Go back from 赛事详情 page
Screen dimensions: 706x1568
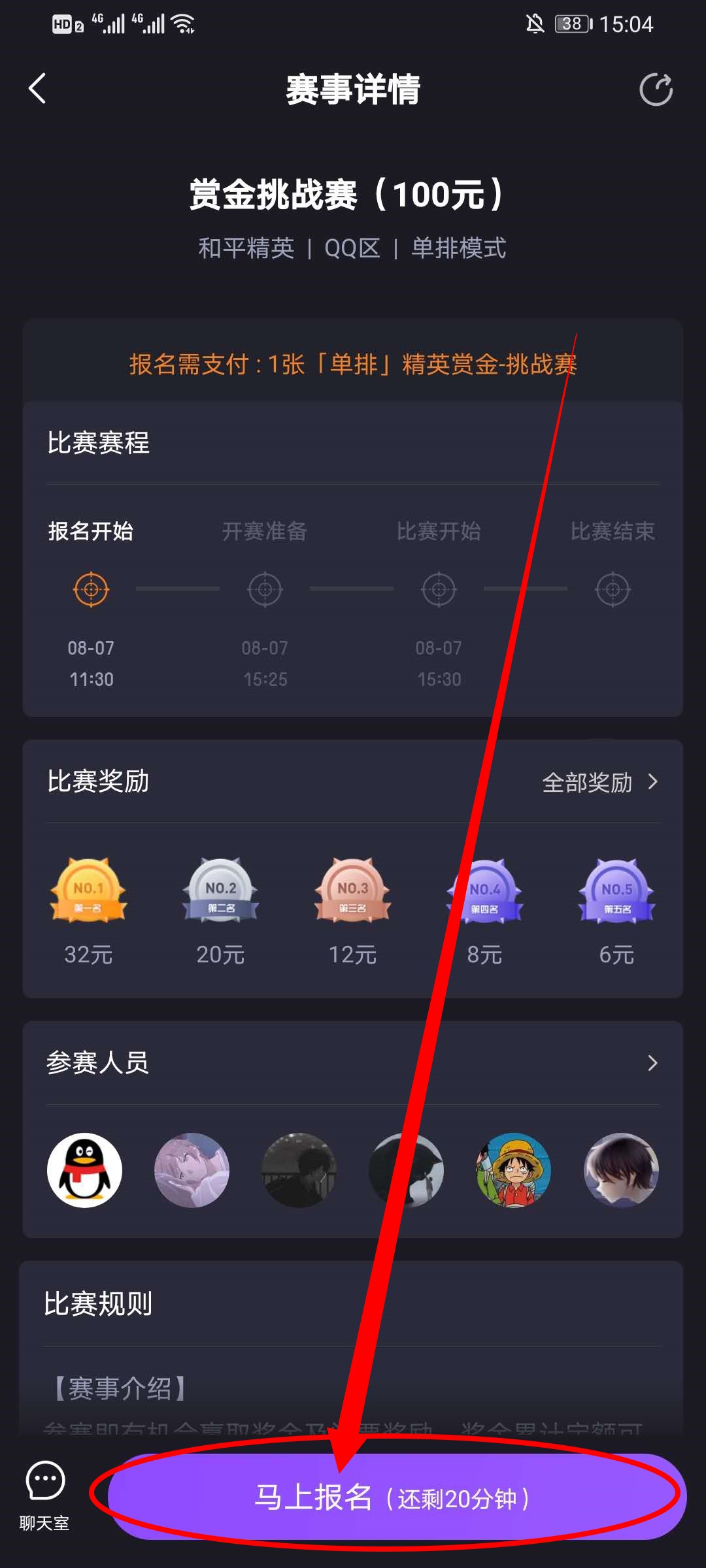(x=38, y=89)
